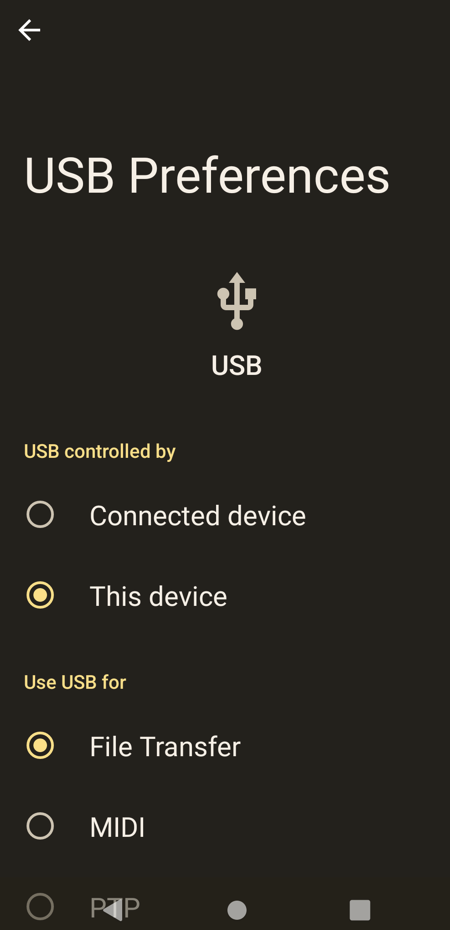The height and width of the screenshot is (930, 450).
Task: Tap the system home button
Action: coord(237,909)
